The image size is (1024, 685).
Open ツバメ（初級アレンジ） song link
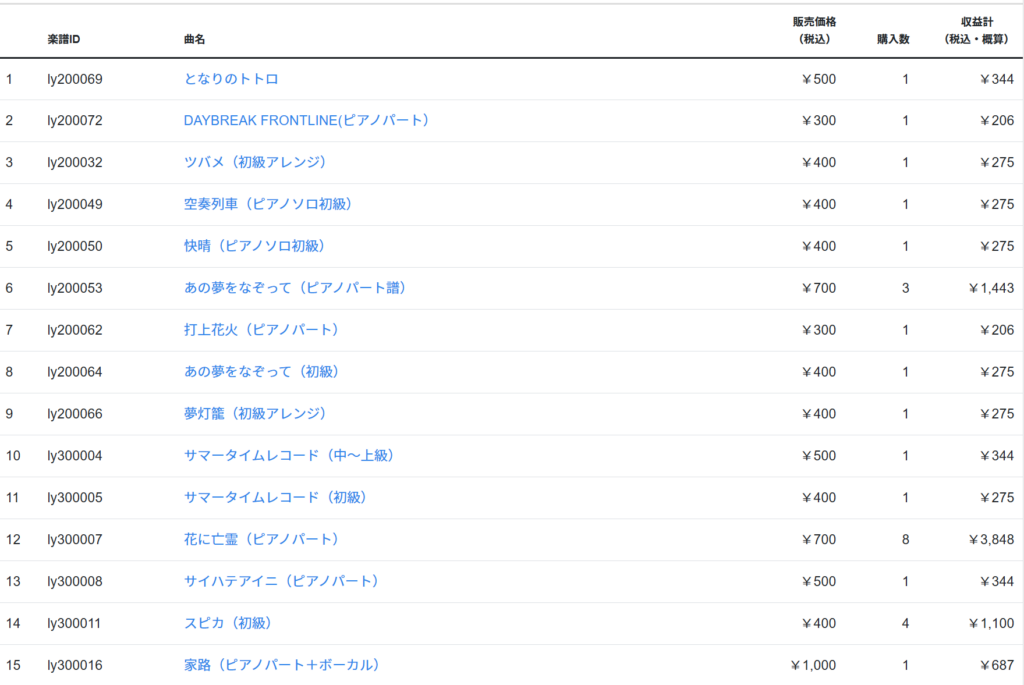pyautogui.click(x=255, y=163)
